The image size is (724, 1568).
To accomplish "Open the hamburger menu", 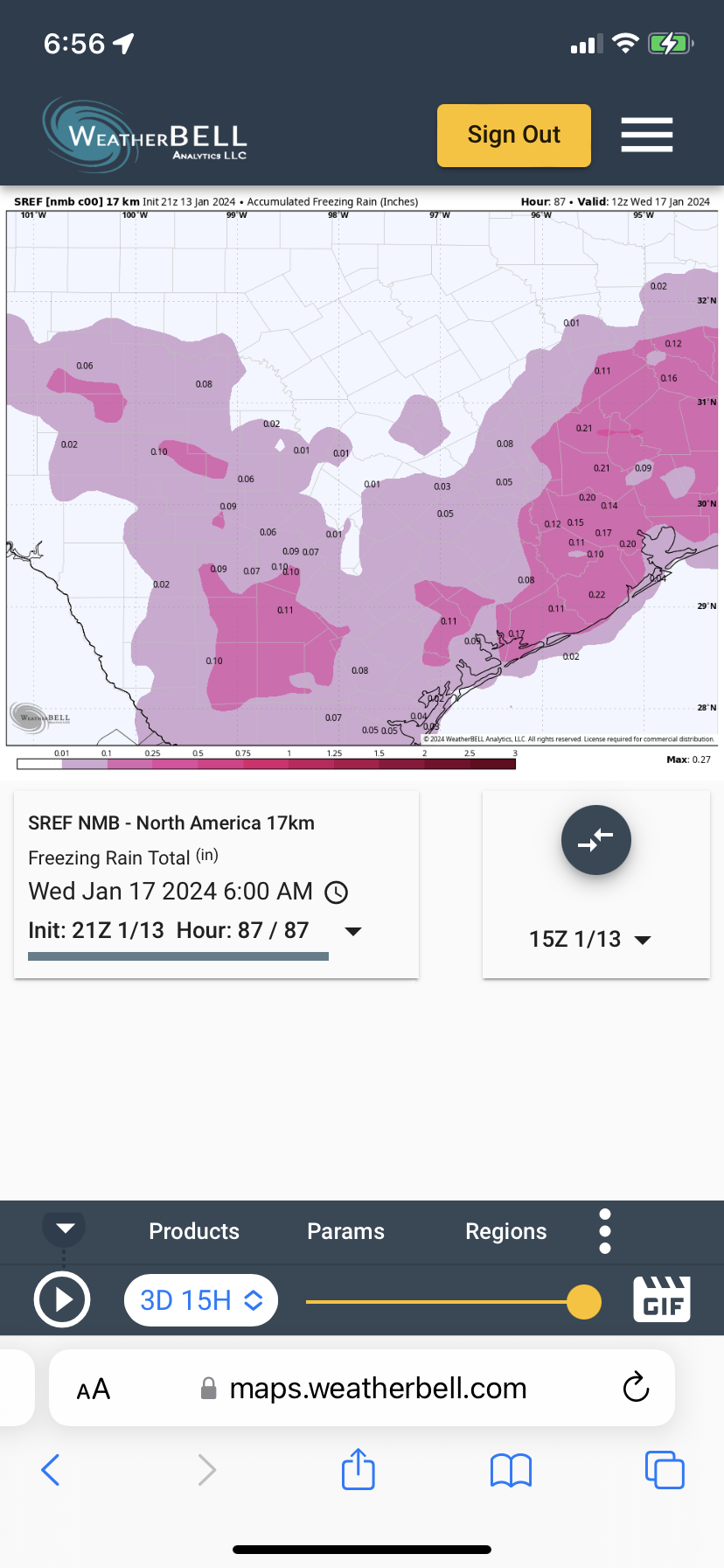I will [646, 135].
